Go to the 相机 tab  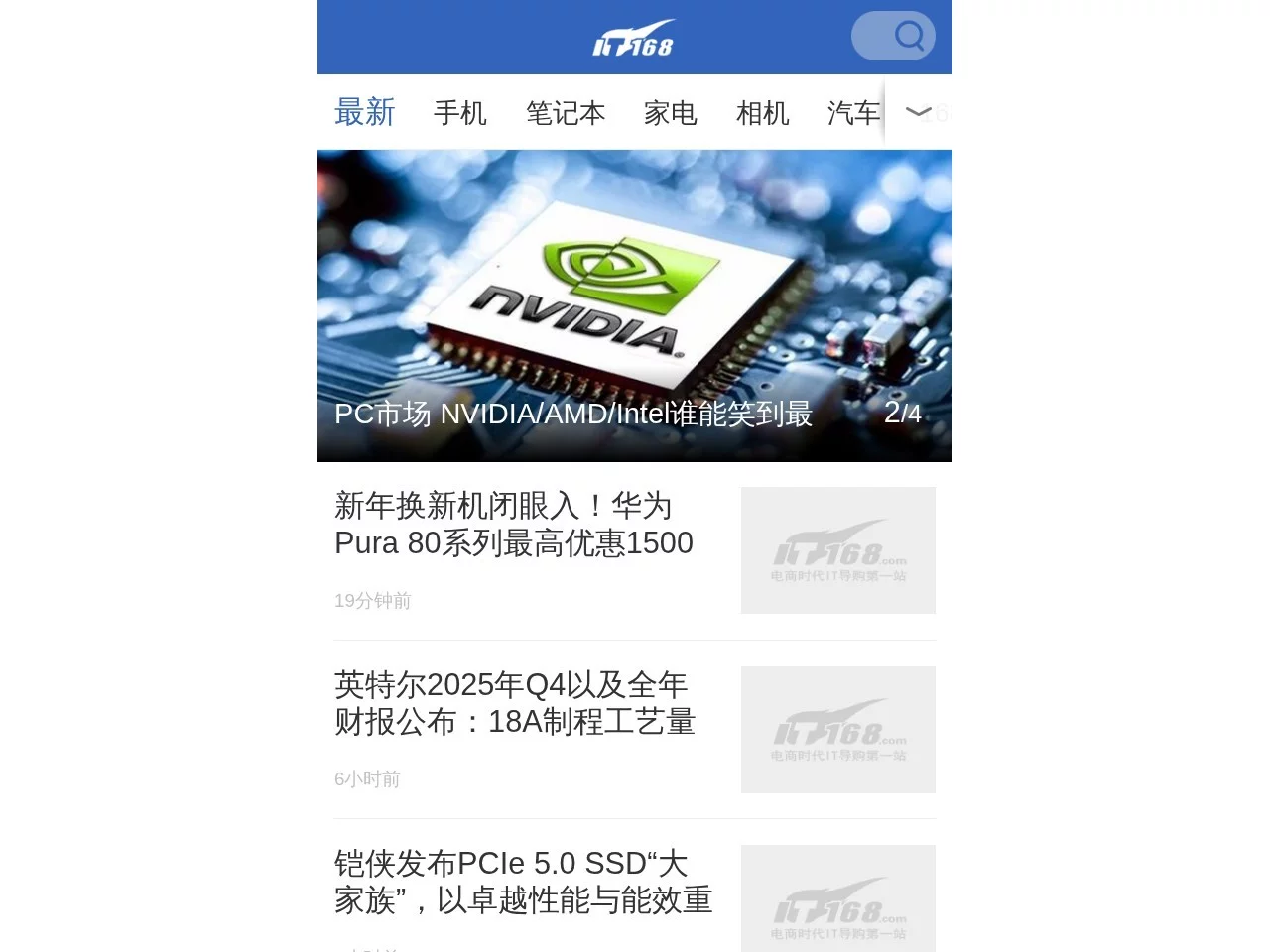pyautogui.click(x=762, y=113)
